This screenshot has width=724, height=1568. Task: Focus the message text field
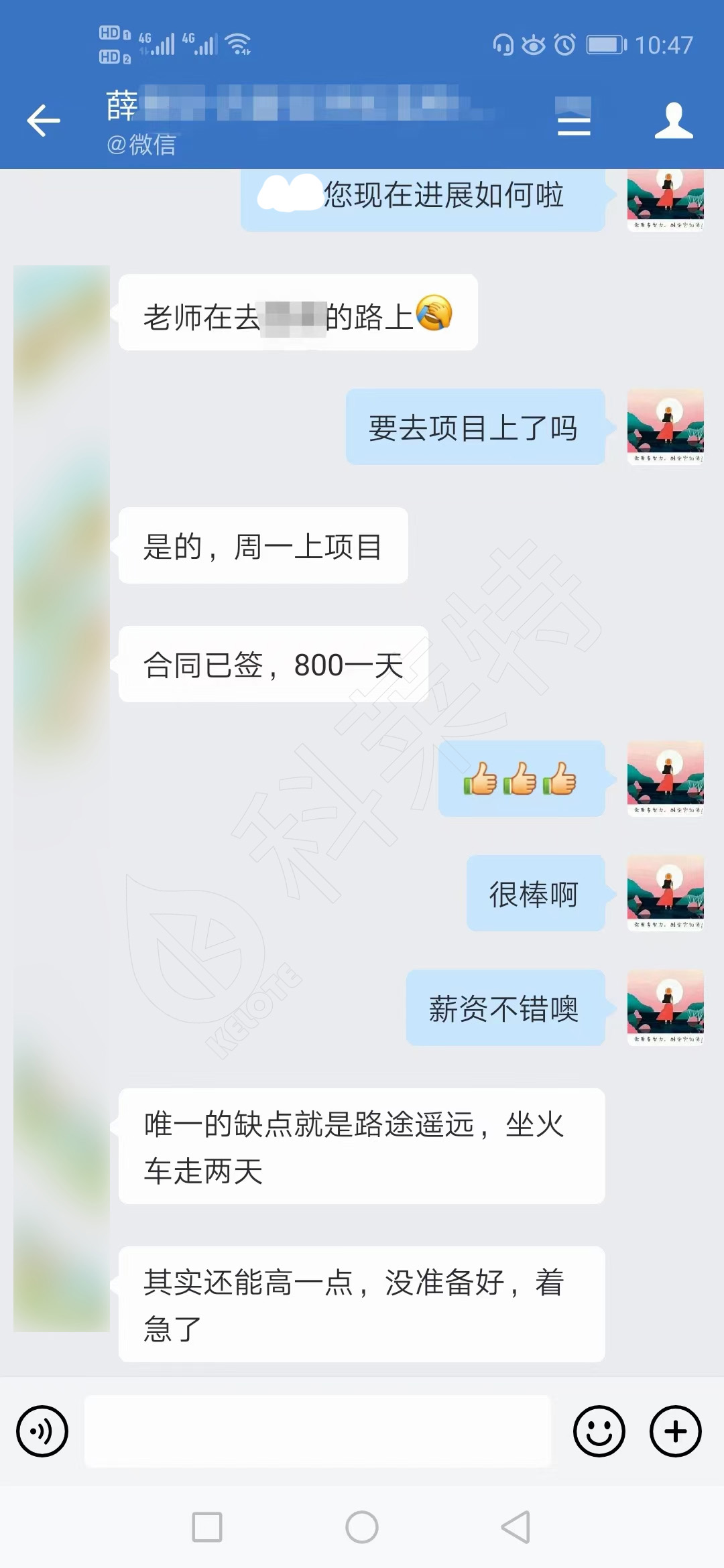pos(317,1431)
